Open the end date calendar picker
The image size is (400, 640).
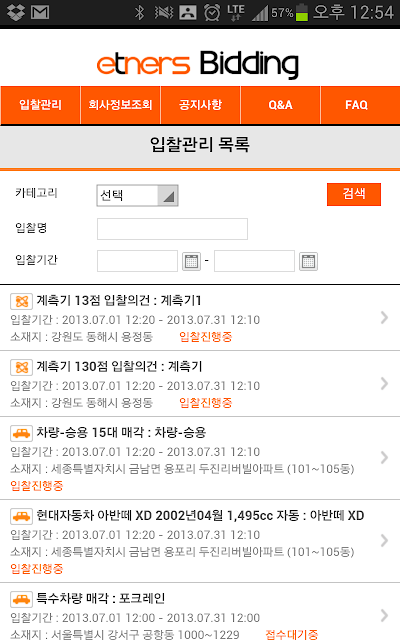[309, 261]
